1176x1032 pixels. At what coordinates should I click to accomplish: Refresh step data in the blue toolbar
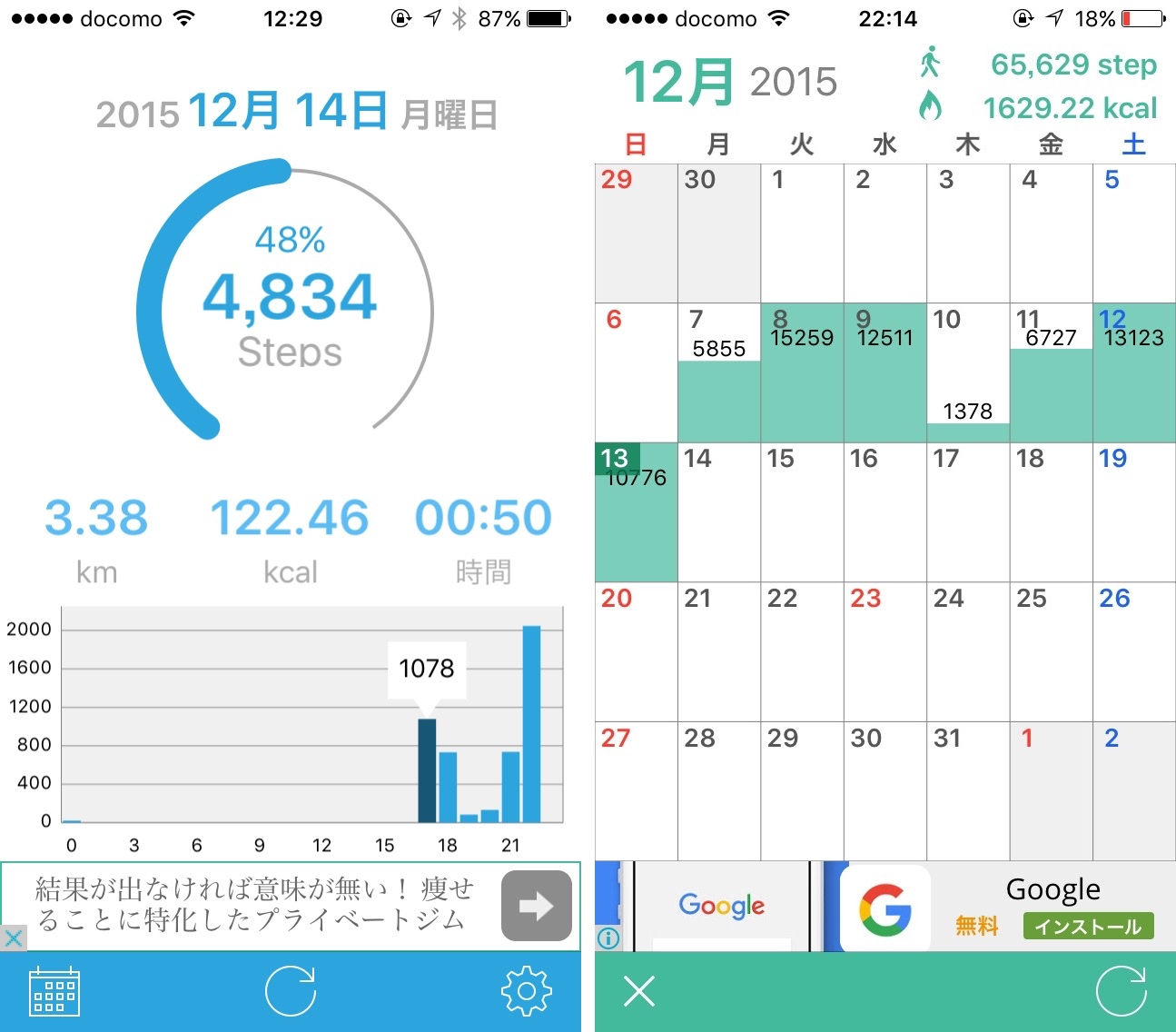[291, 991]
